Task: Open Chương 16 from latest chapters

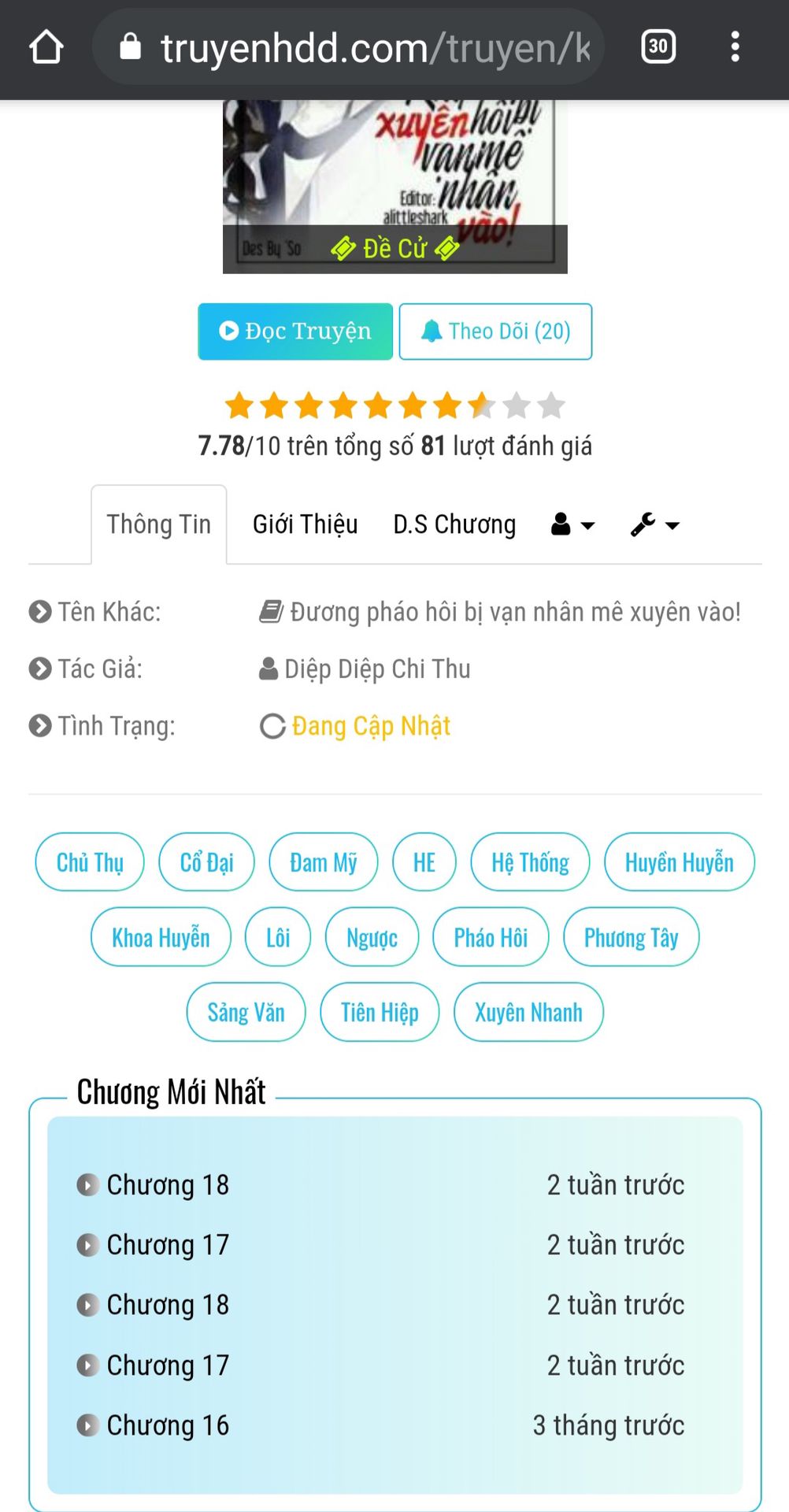Action: pyautogui.click(x=167, y=1425)
